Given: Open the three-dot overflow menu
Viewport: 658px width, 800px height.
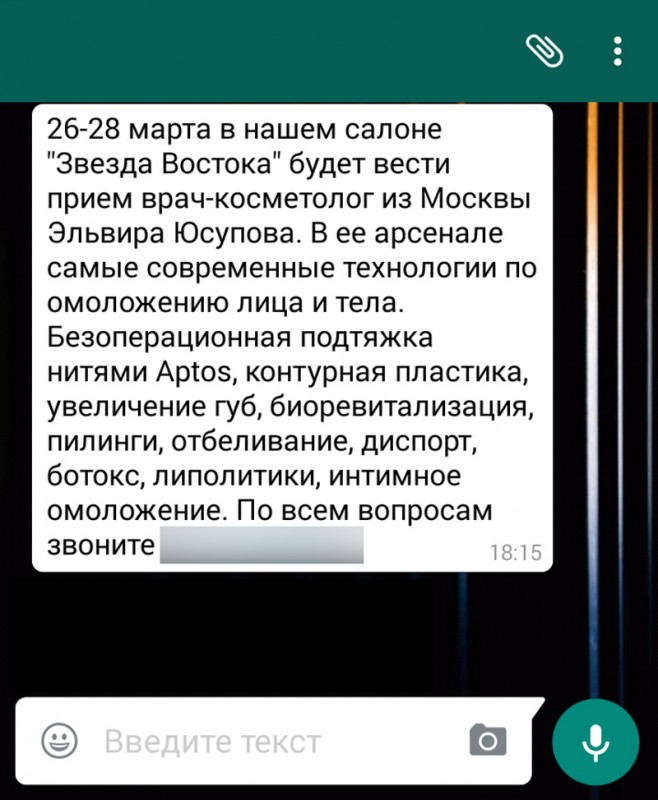Looking at the screenshot, I should click(x=619, y=50).
